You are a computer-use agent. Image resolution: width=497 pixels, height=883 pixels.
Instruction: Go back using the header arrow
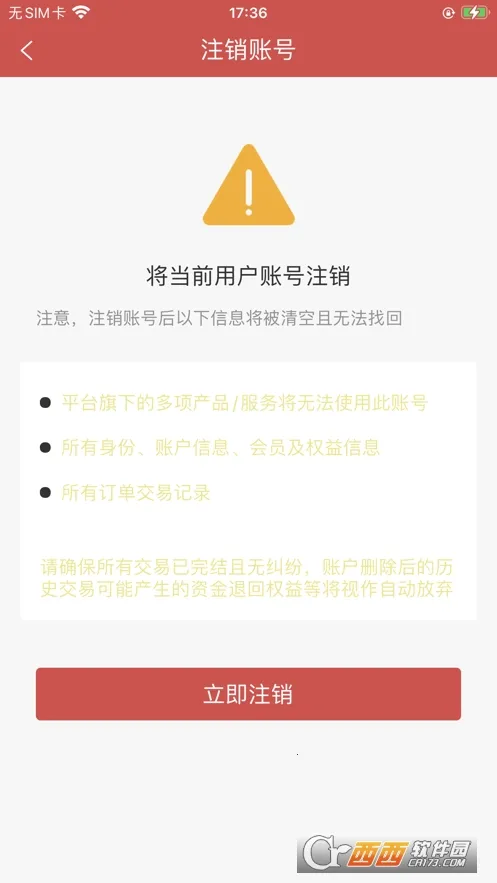click(26, 51)
